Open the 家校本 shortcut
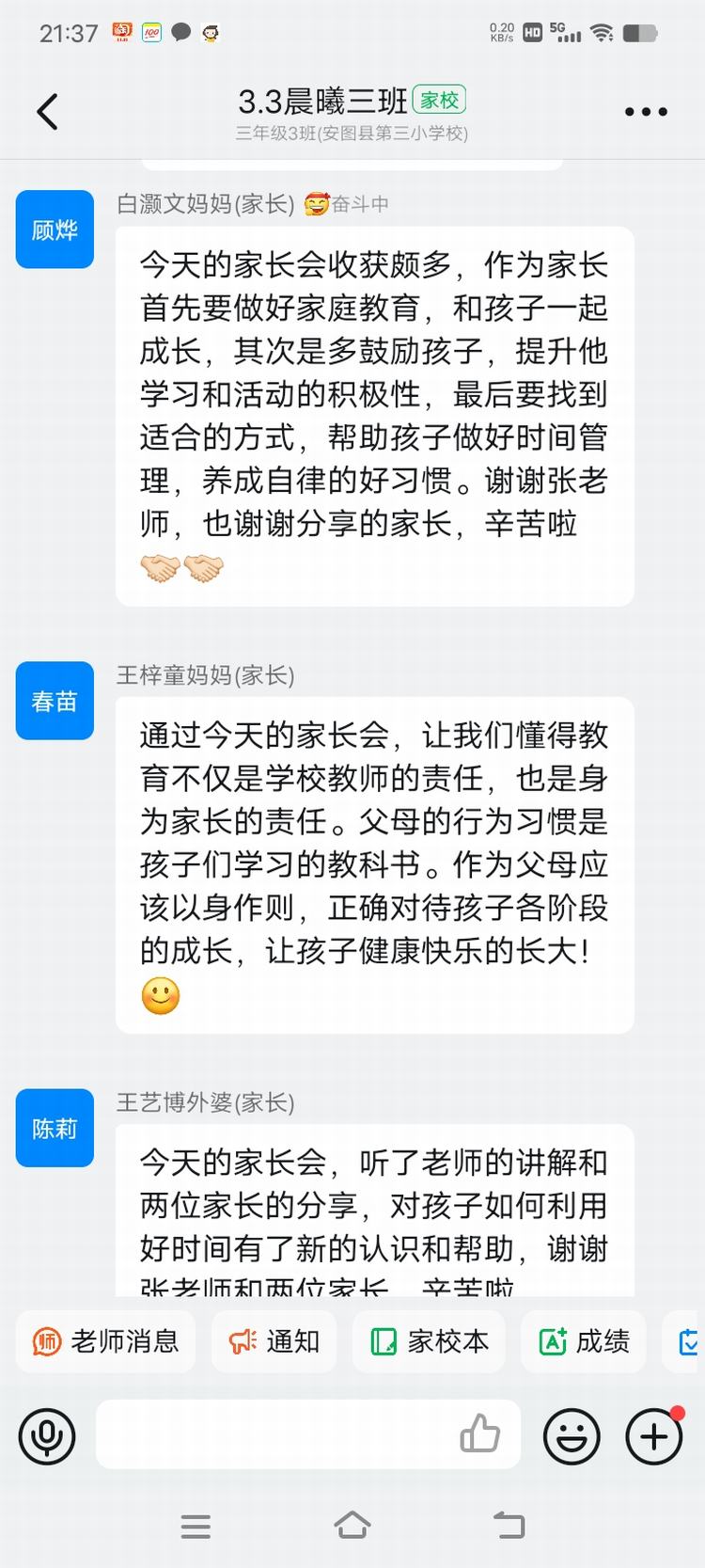Image resolution: width=705 pixels, height=1568 pixels. (430, 1341)
